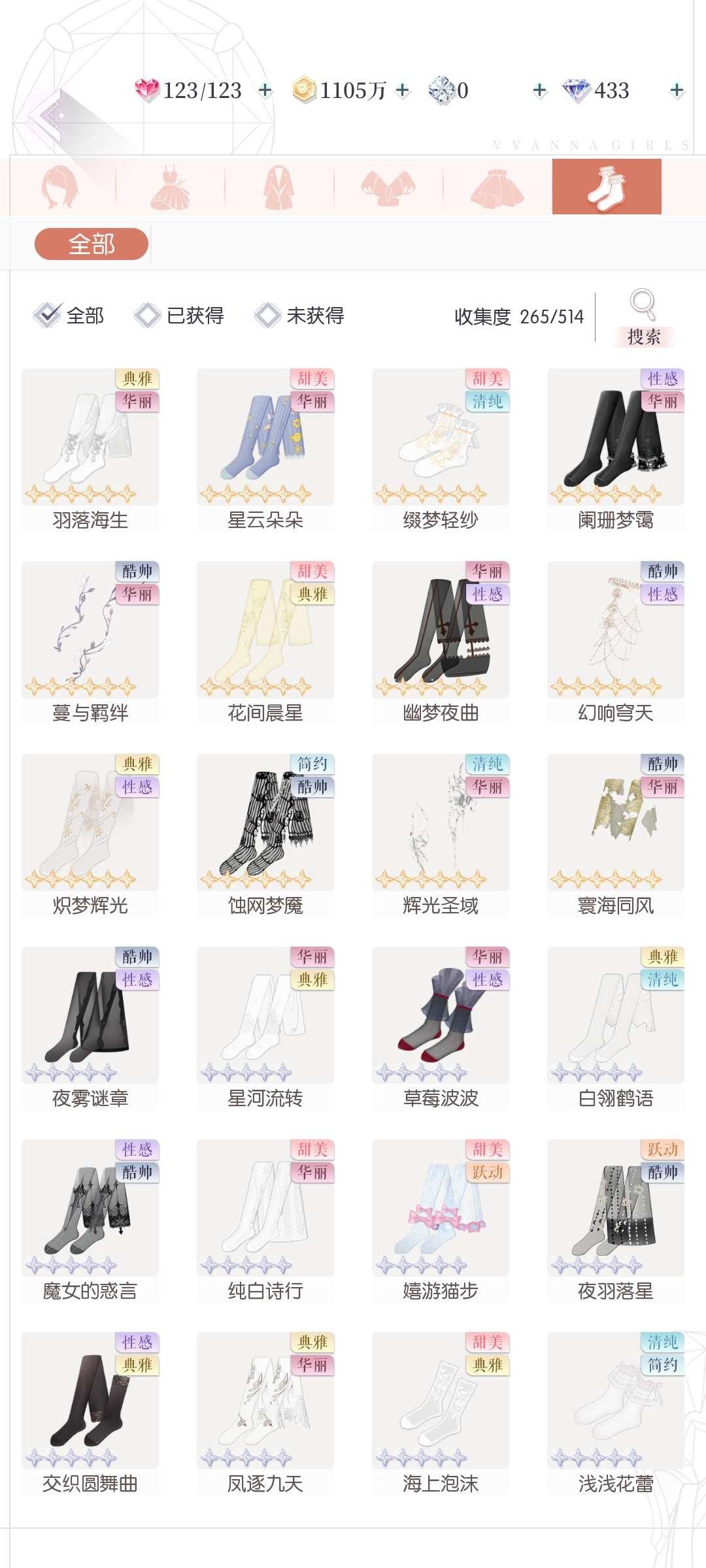
Task: Switch to the dress category tab
Action: 170,188
